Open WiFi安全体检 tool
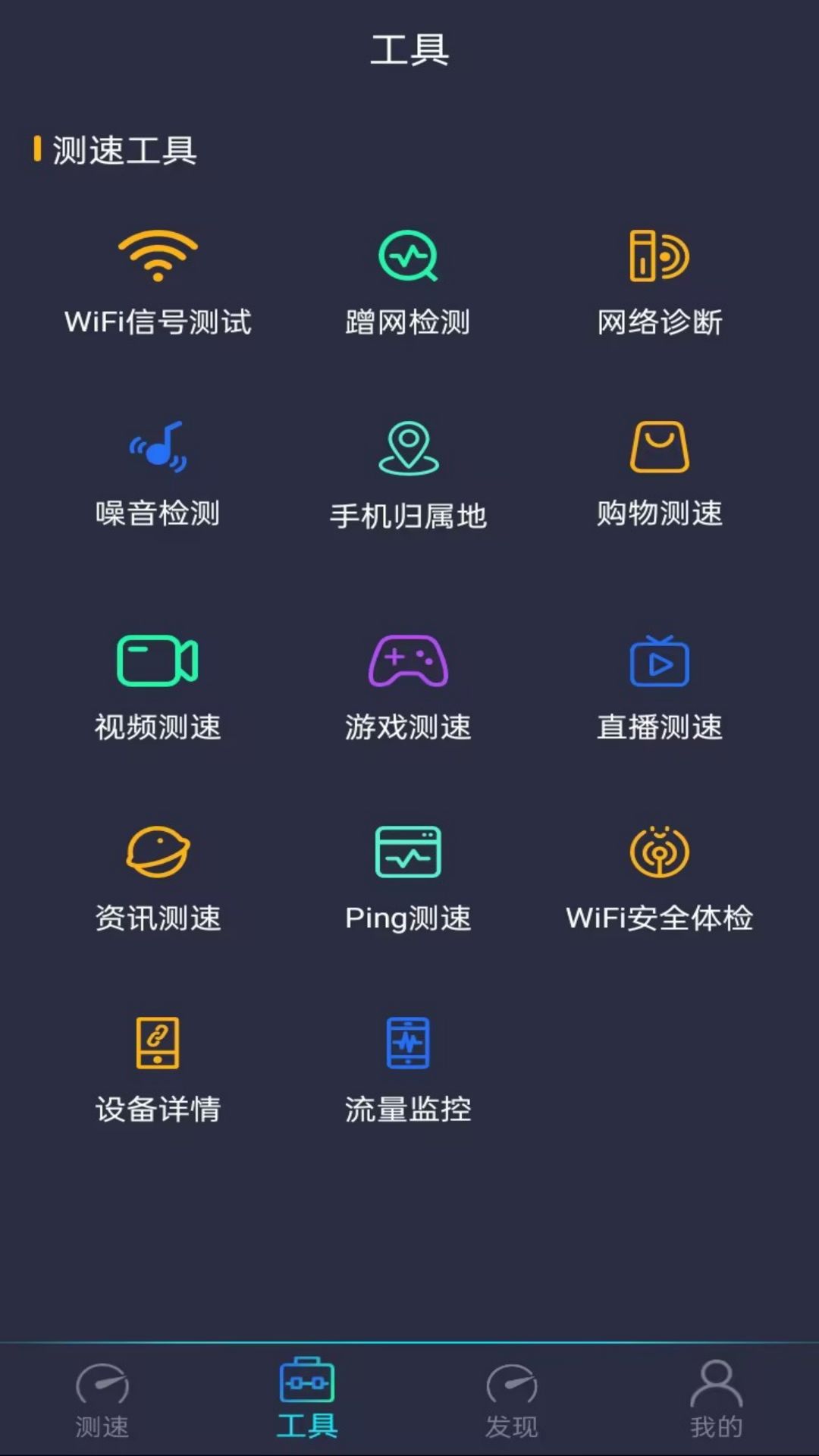819x1456 pixels. coord(659,878)
